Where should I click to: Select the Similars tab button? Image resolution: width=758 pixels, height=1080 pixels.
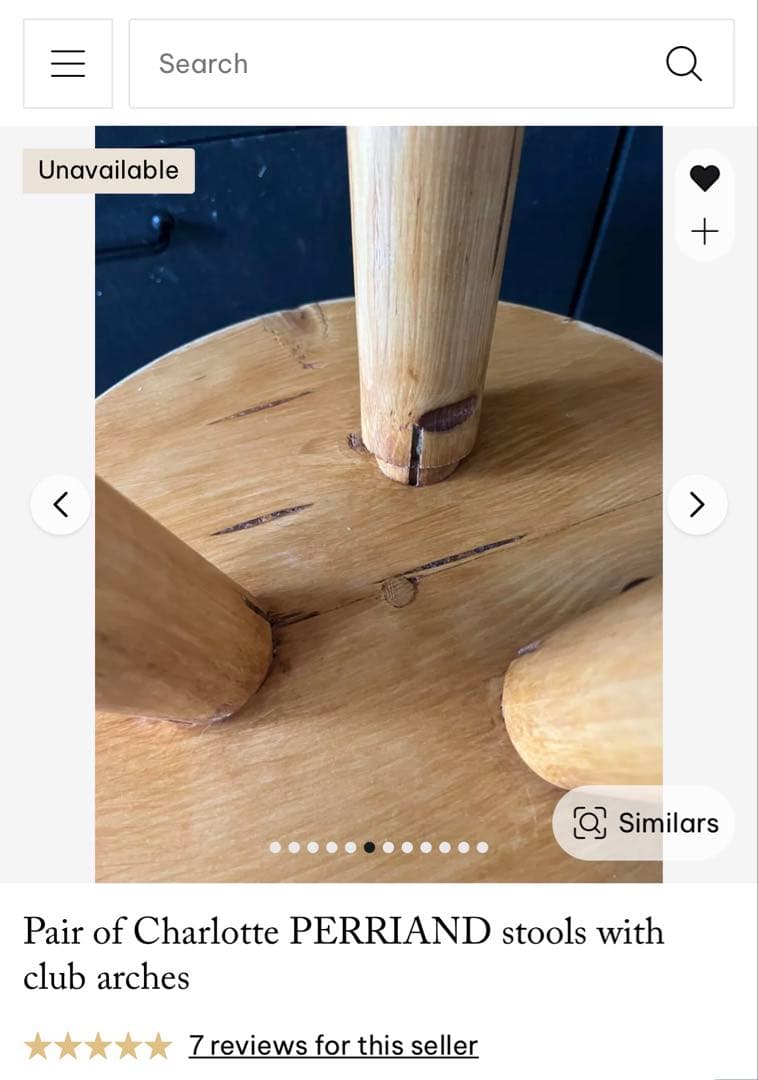coord(644,823)
